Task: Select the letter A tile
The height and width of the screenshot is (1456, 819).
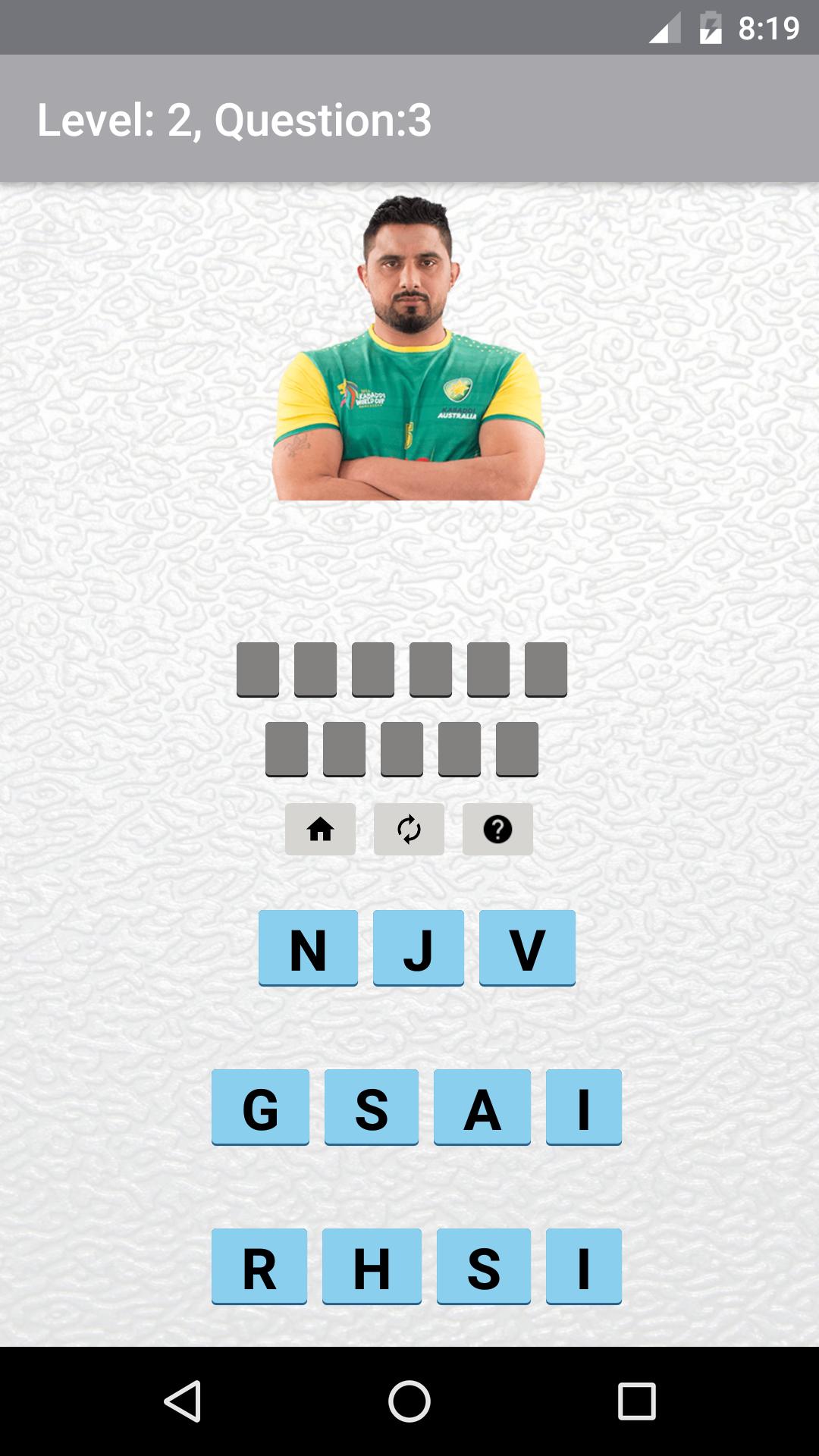Action: [x=482, y=1107]
